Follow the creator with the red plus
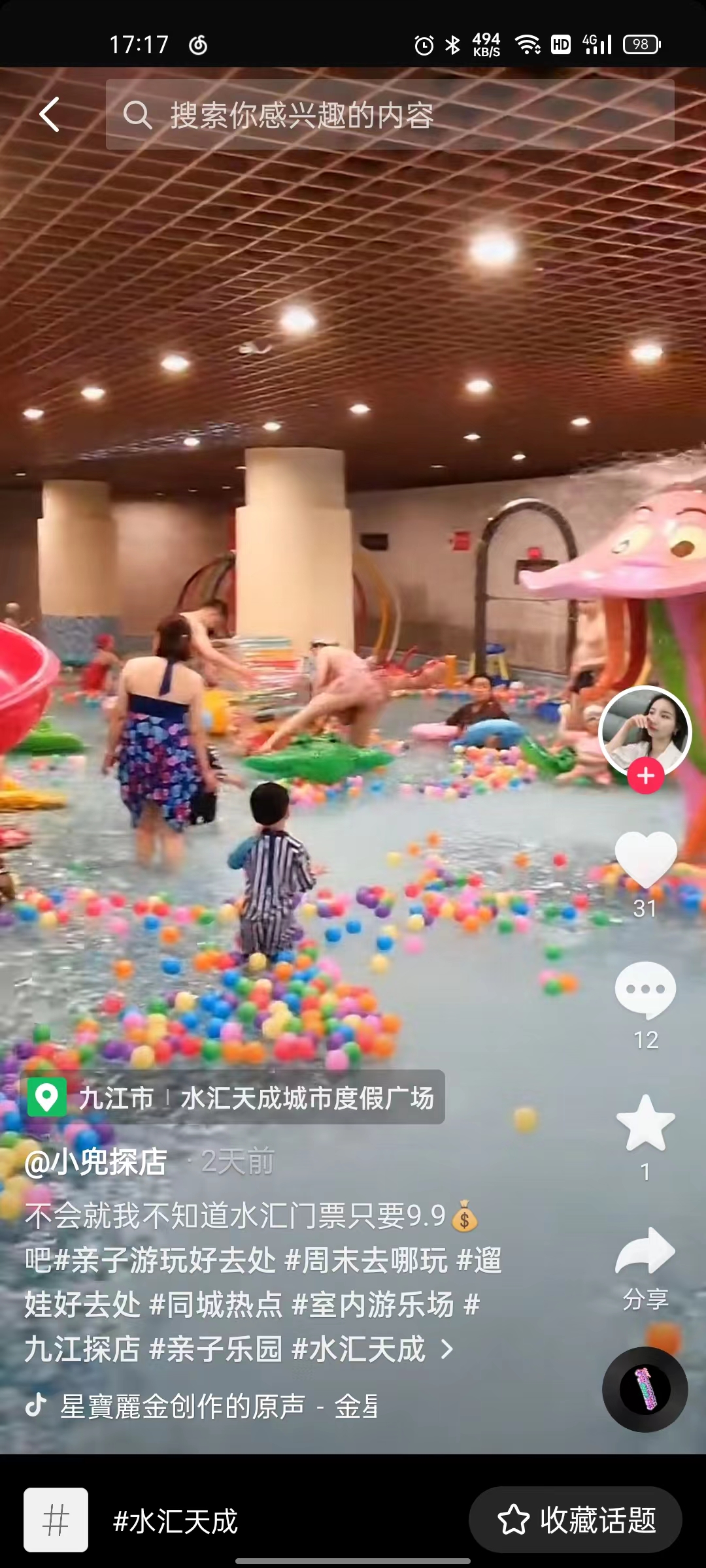 646,776
